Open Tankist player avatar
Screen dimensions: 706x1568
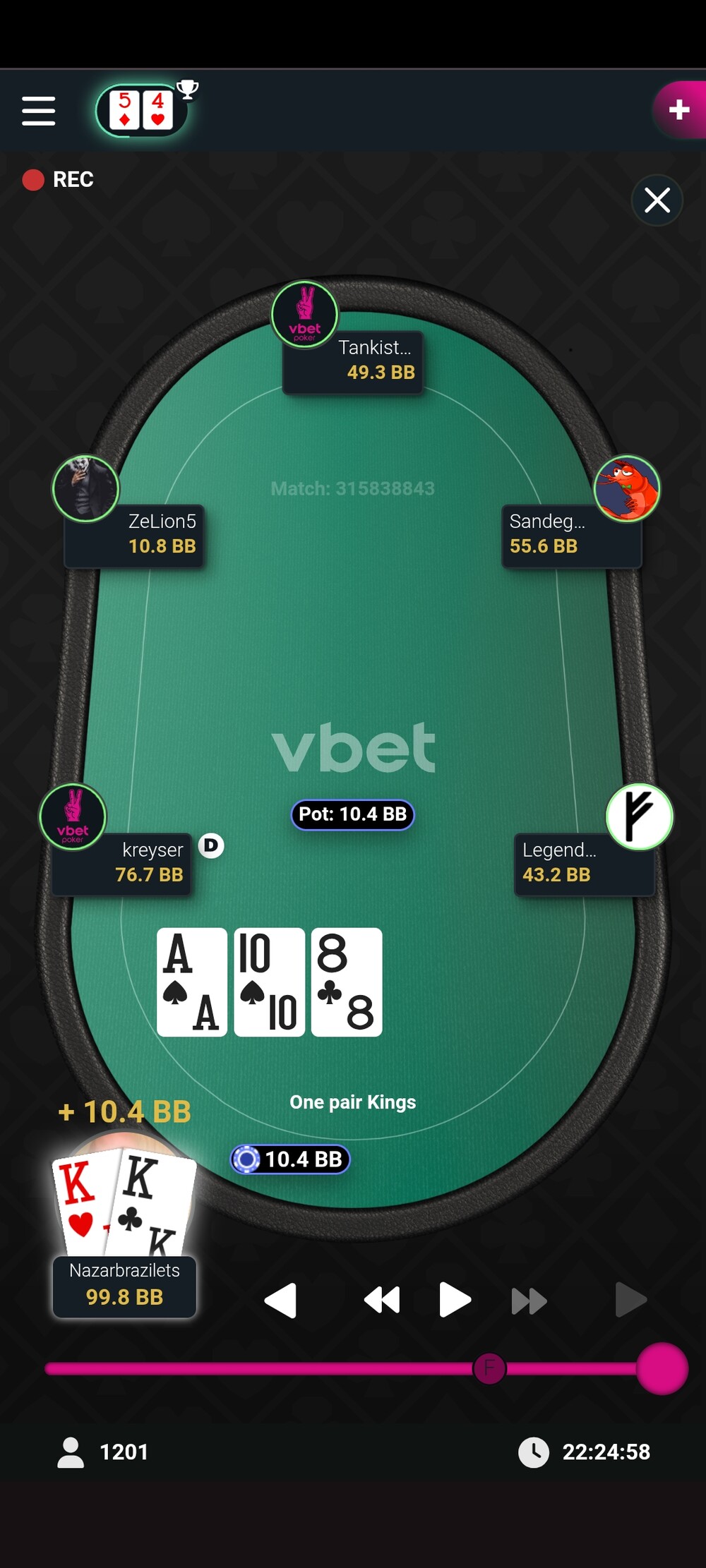[x=305, y=315]
